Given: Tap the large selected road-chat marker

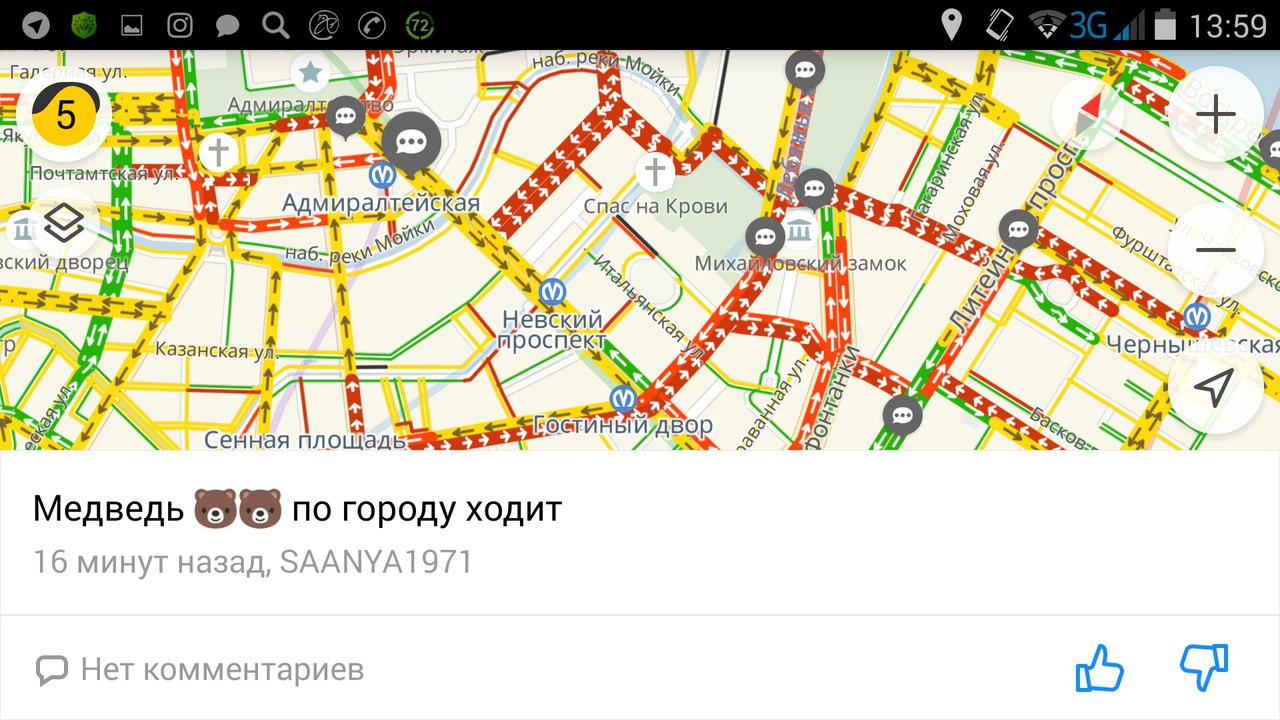Looking at the screenshot, I should click(x=411, y=143).
